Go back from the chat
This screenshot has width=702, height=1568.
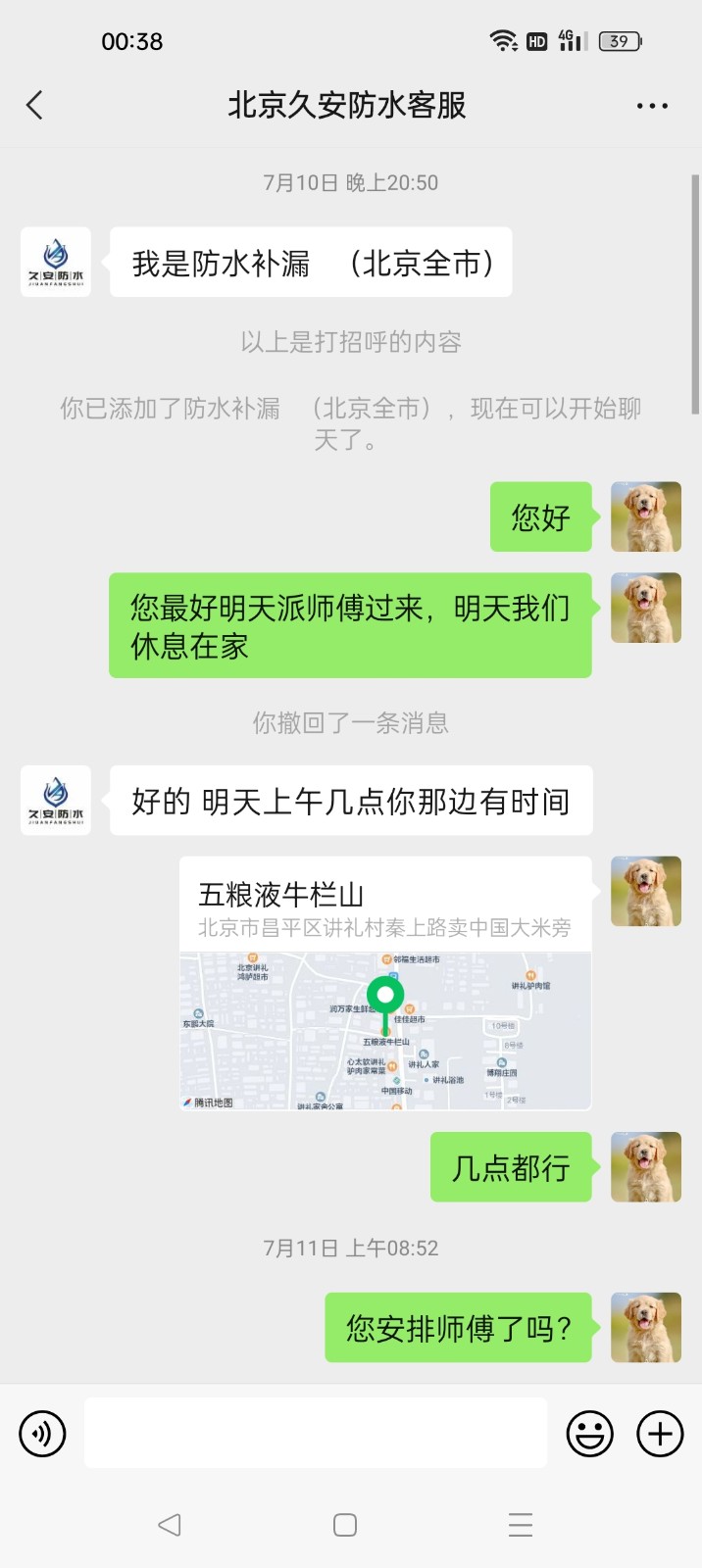tap(35, 105)
